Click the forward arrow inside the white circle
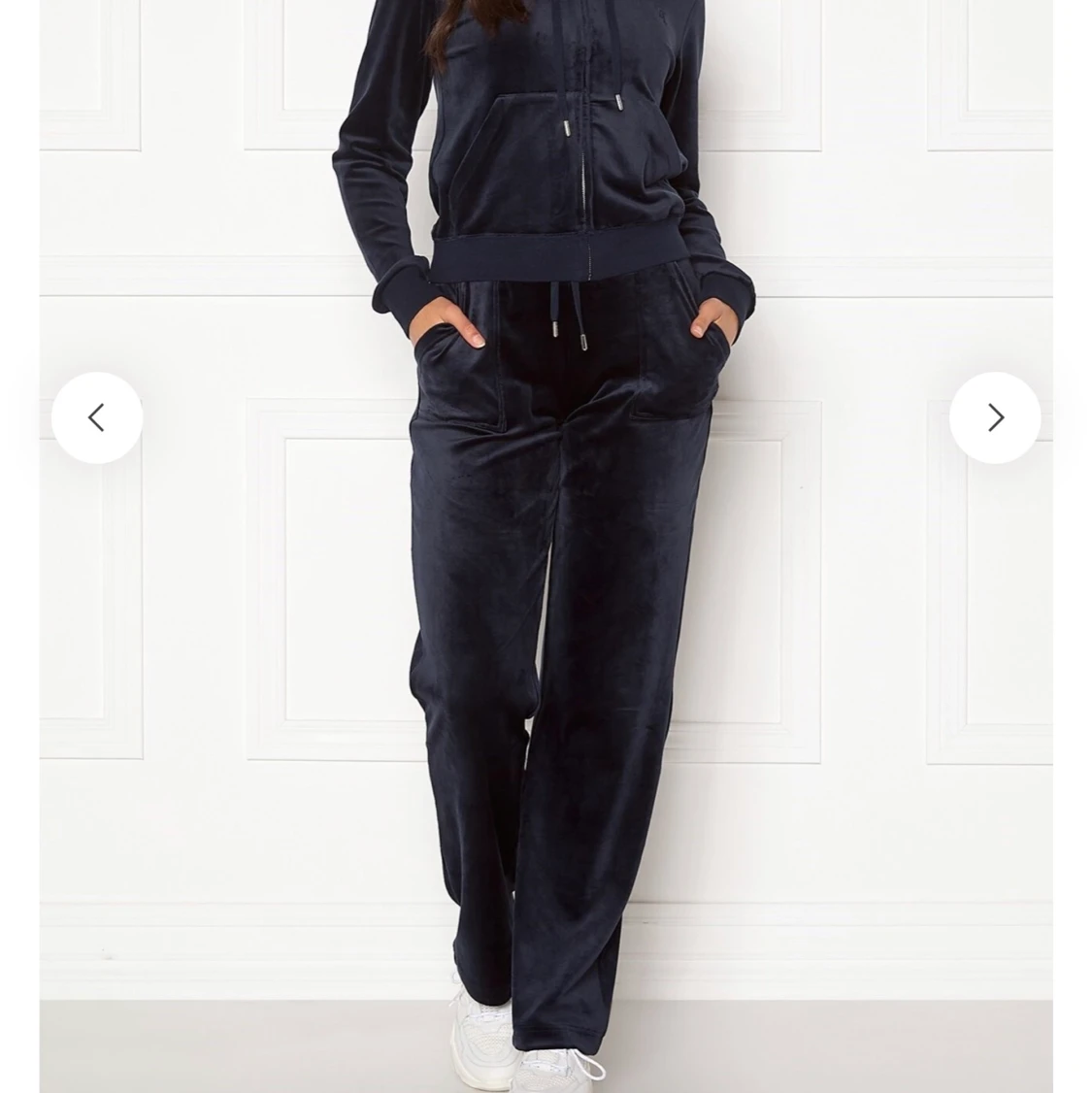The image size is (1092, 1093). [x=995, y=416]
